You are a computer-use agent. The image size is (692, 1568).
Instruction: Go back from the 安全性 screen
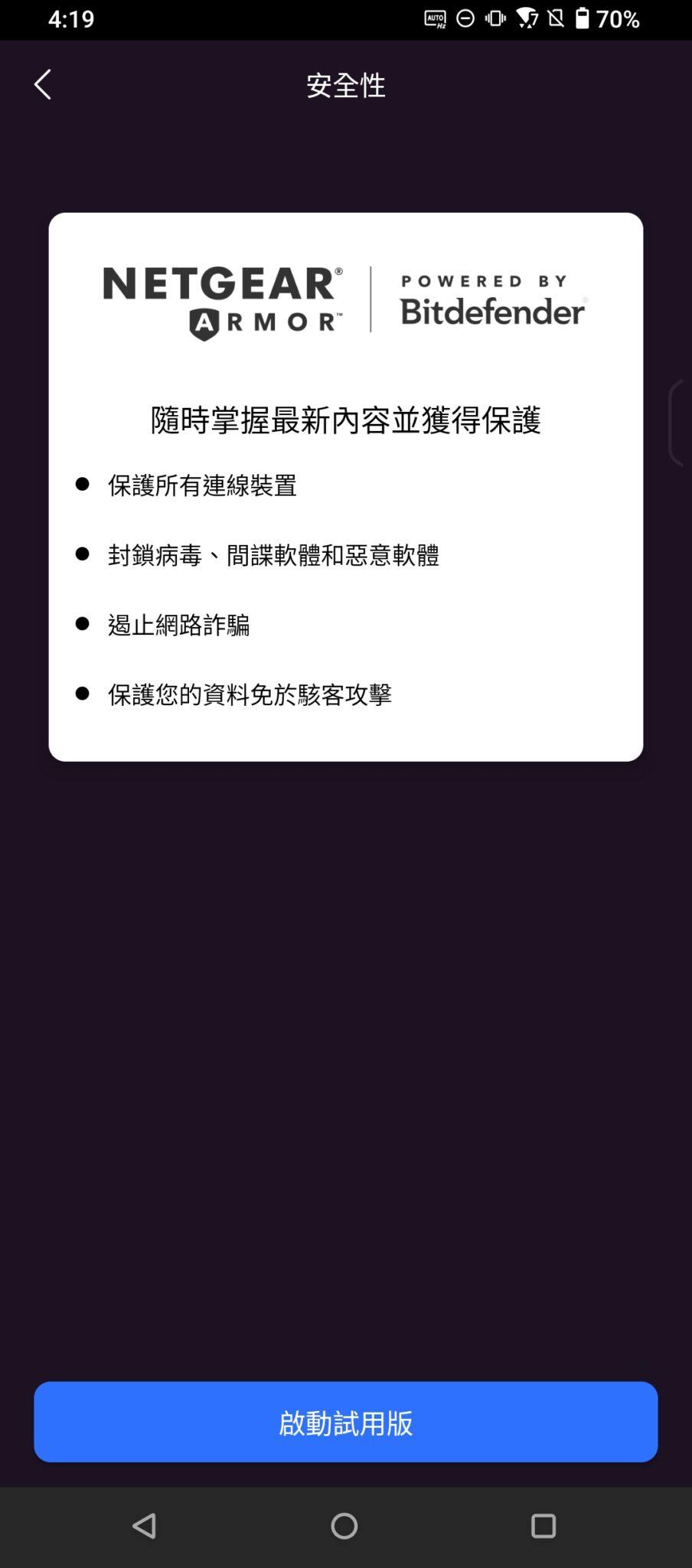click(x=43, y=84)
